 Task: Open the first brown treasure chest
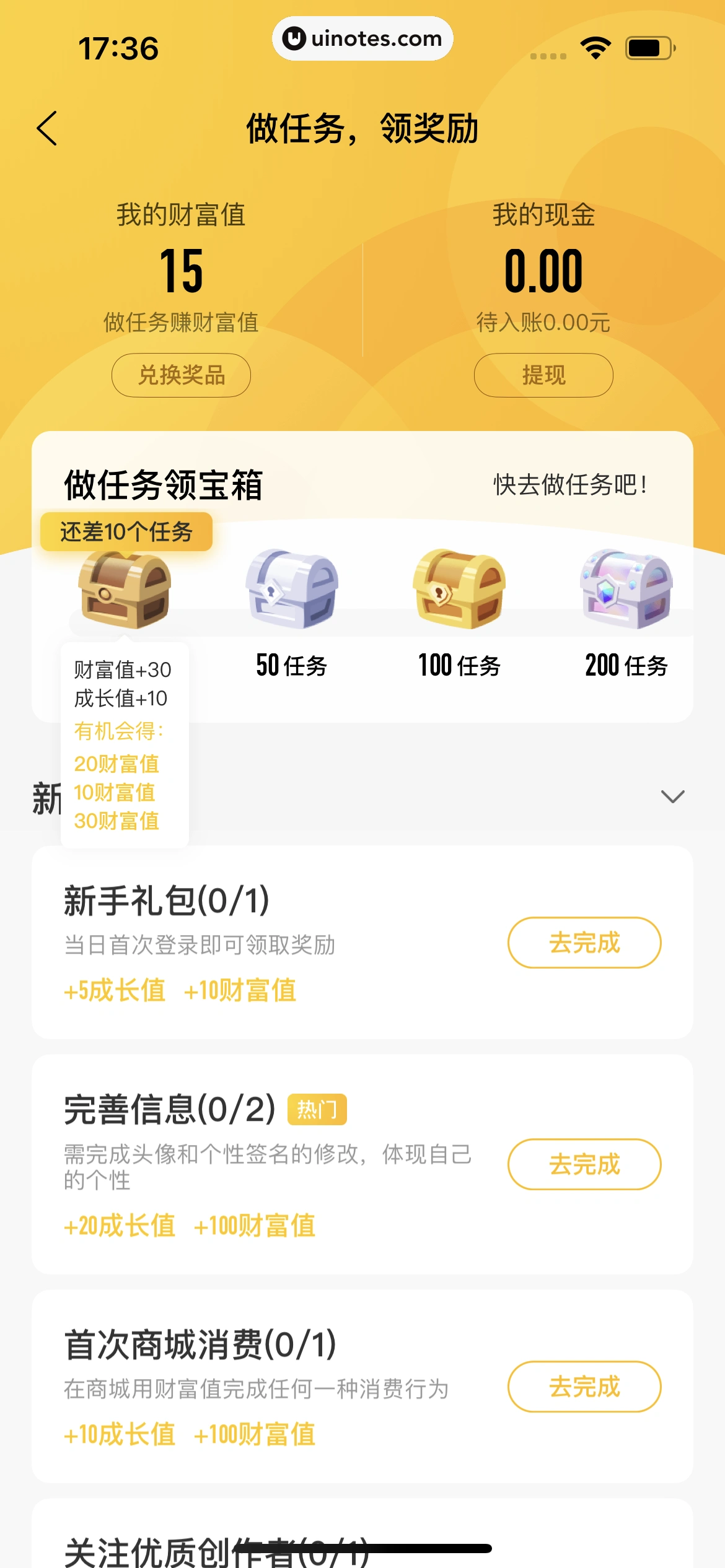pos(124,591)
